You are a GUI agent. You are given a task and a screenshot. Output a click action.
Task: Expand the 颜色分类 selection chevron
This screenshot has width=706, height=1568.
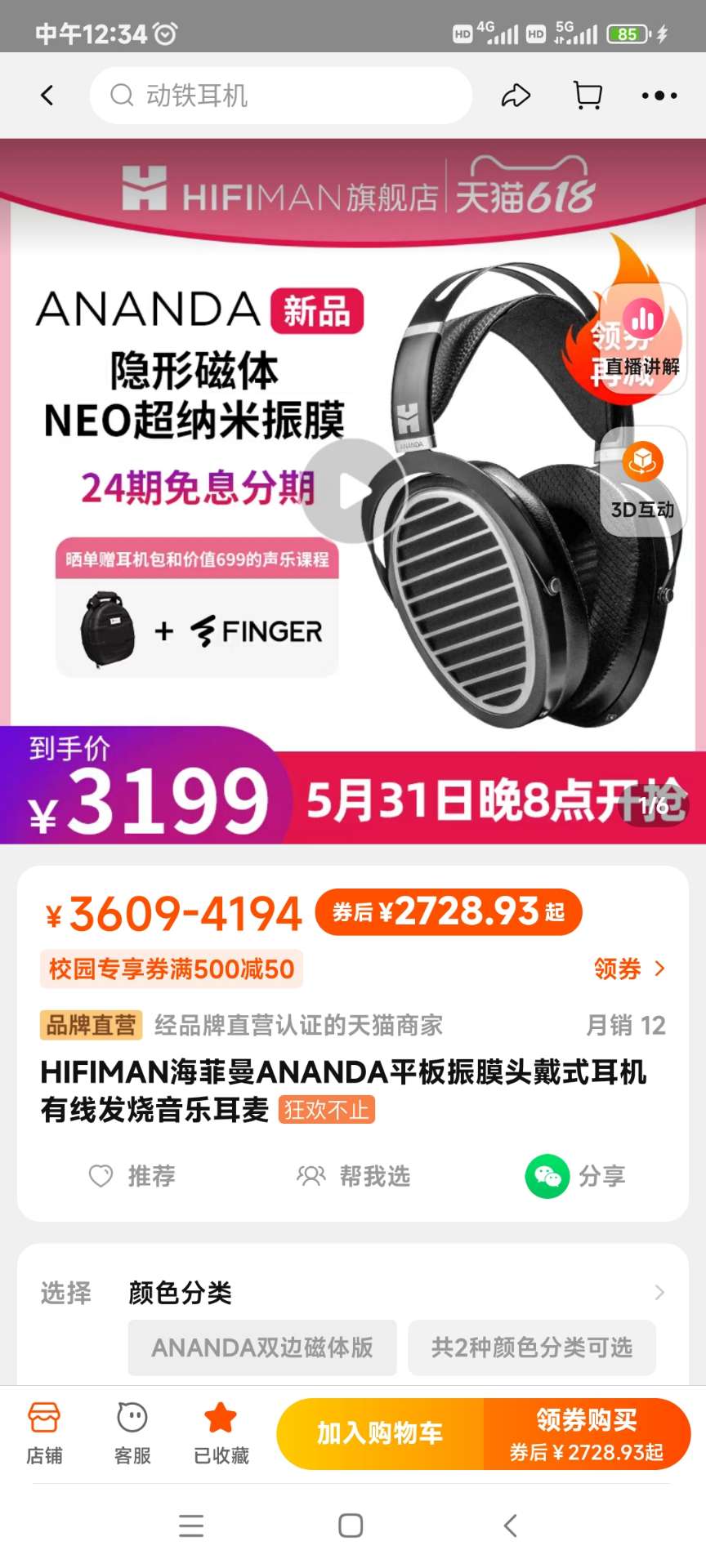point(659,1293)
